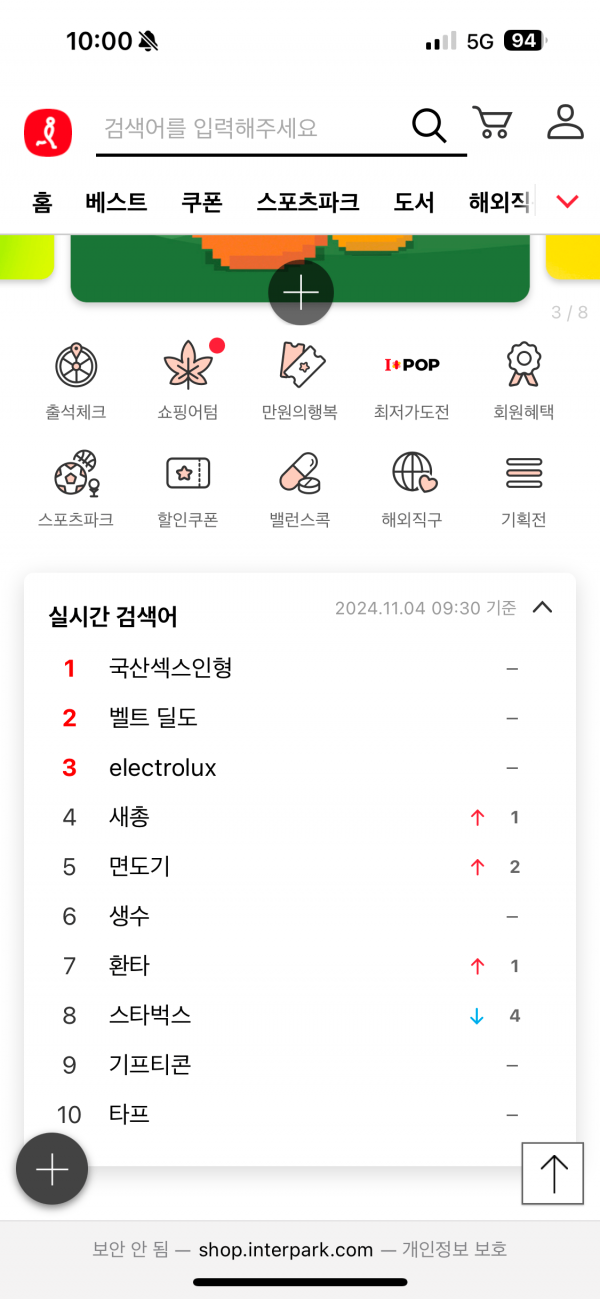Switch to the 베스트 tab

point(116,202)
